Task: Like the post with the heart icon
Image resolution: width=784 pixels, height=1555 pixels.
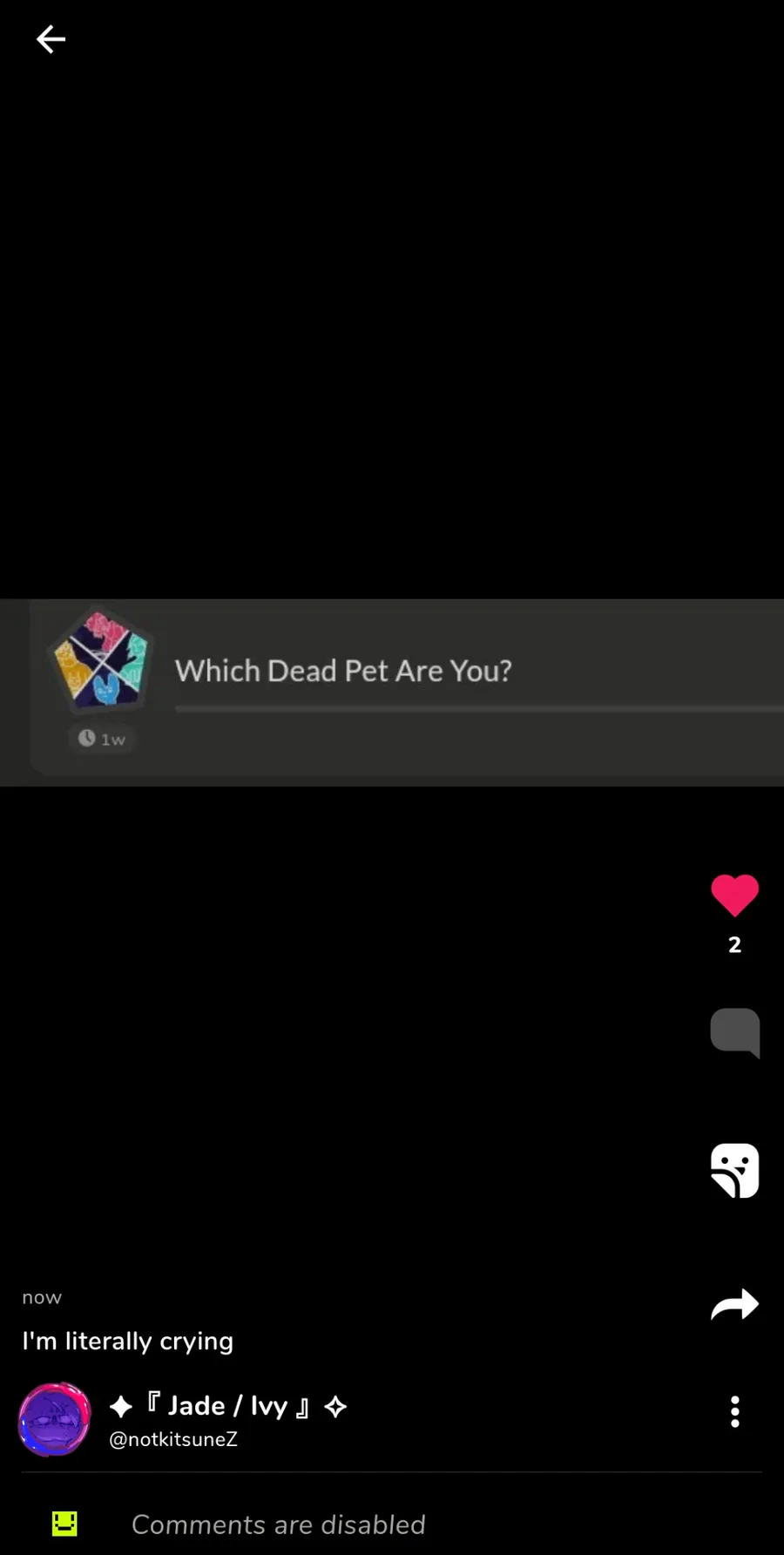Action: [734, 895]
